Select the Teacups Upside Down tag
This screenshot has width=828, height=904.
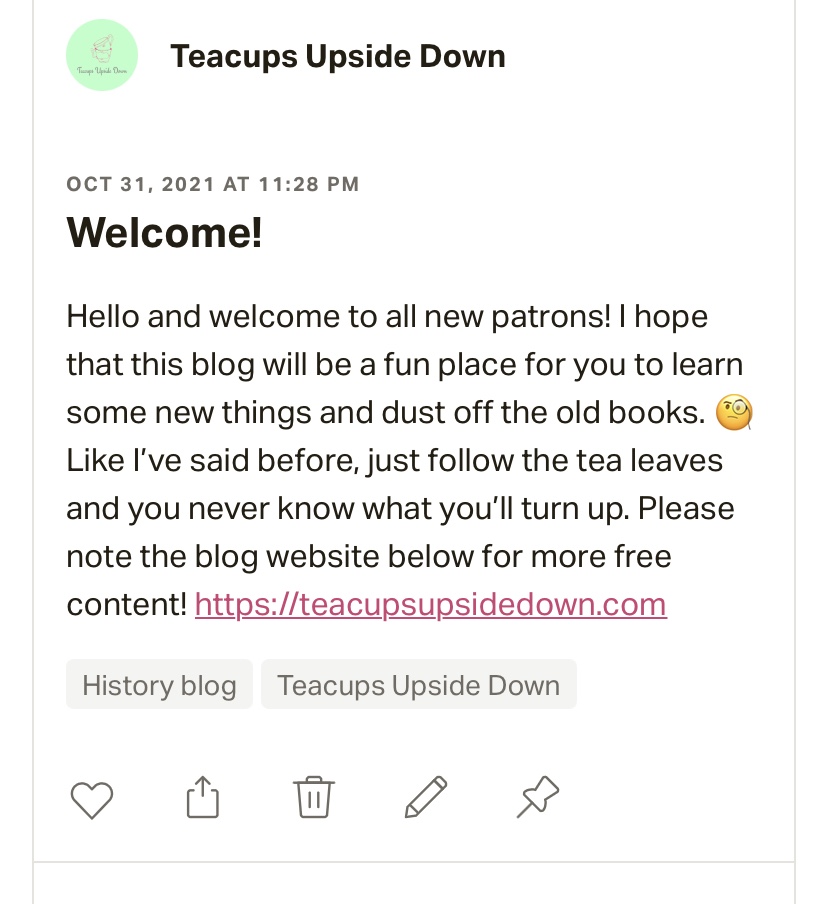418,685
